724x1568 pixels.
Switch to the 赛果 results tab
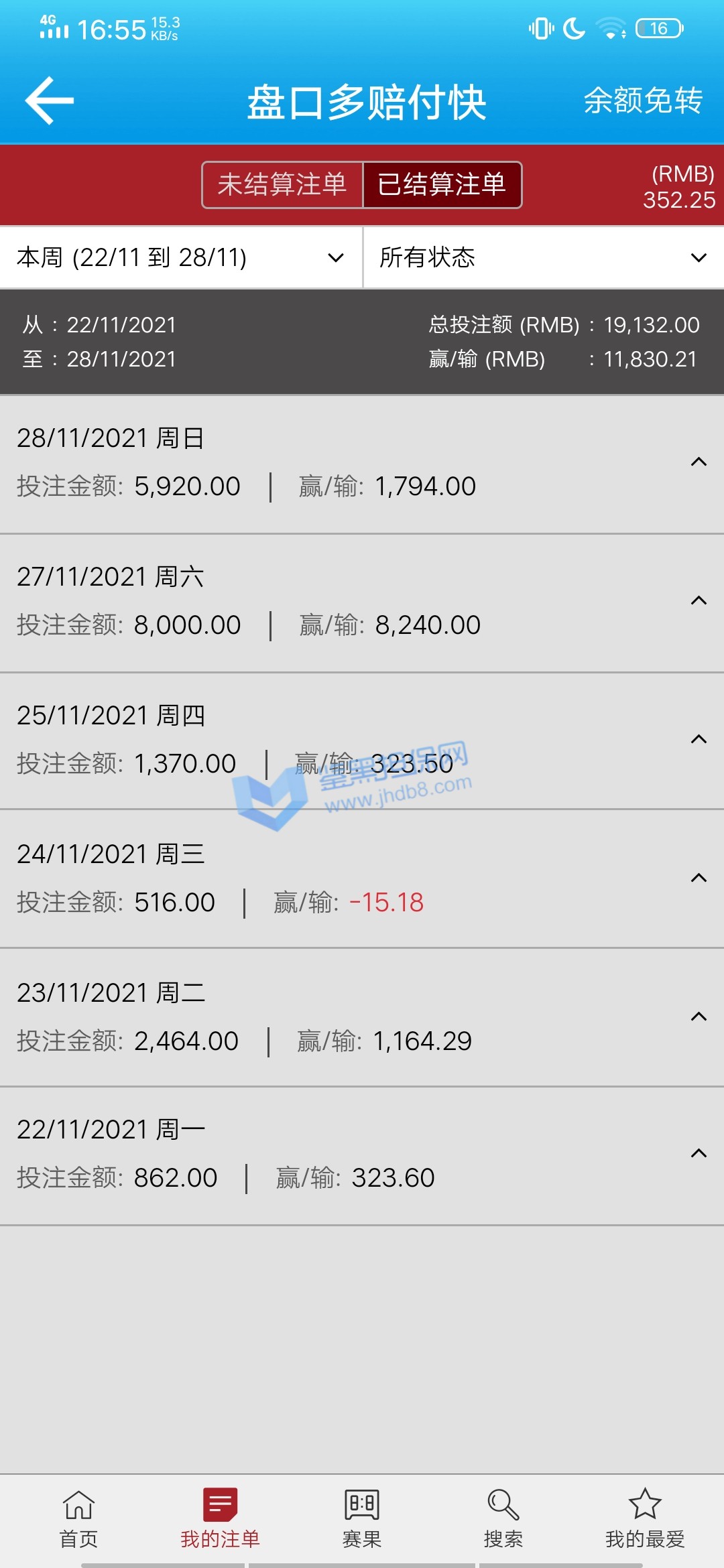(x=362, y=1518)
